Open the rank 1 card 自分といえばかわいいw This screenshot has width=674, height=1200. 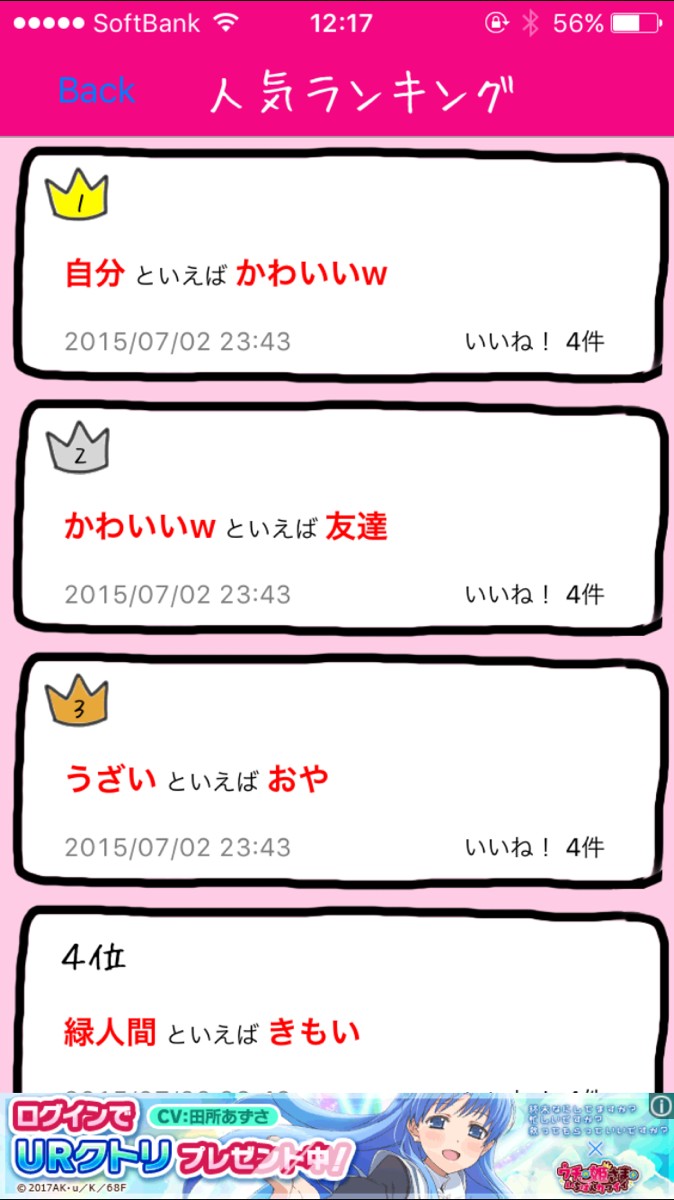340,265
